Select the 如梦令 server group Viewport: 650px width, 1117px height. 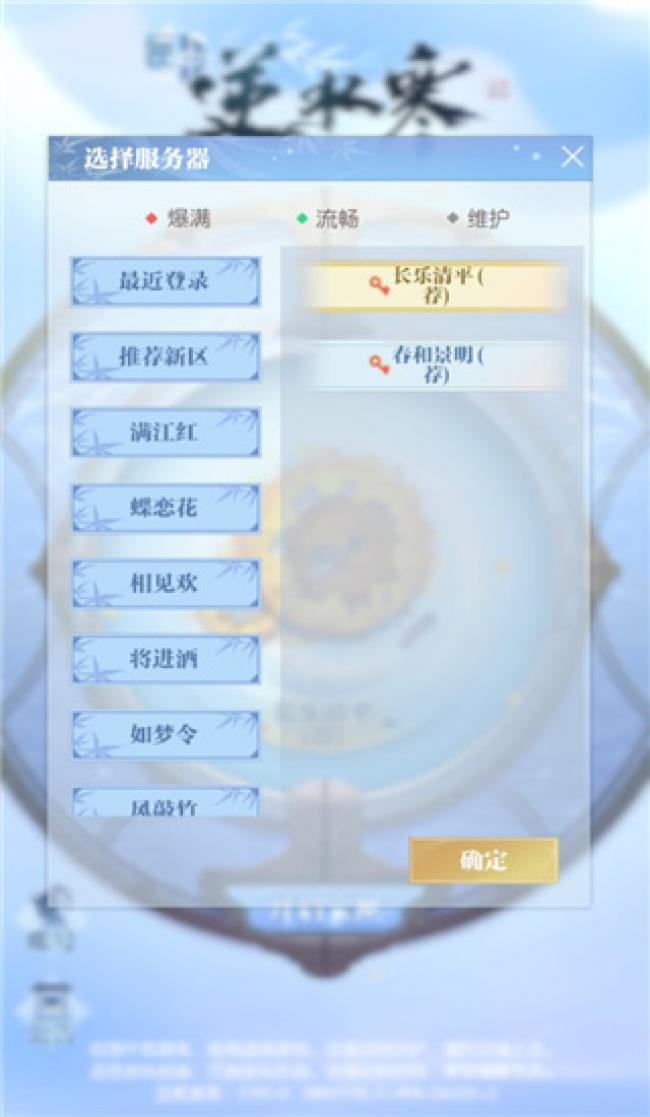(165, 734)
